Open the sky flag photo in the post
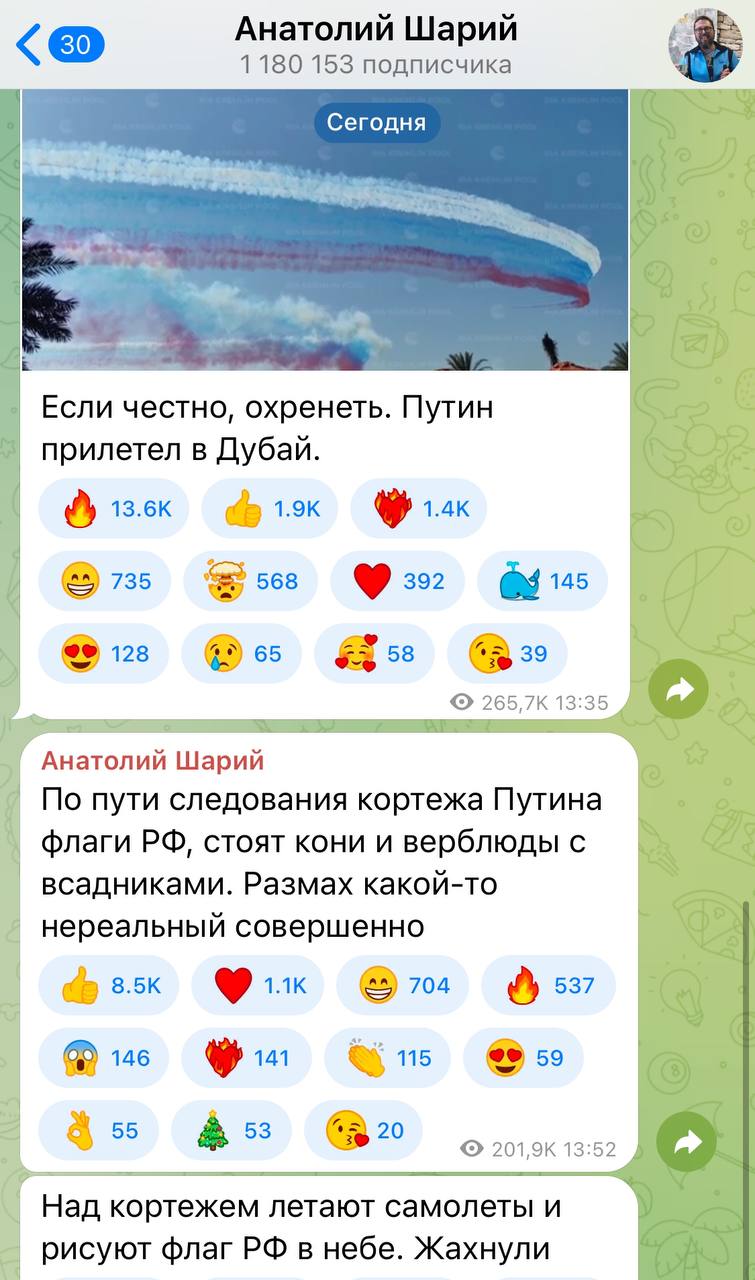The width and height of the screenshot is (755, 1280). (x=325, y=240)
